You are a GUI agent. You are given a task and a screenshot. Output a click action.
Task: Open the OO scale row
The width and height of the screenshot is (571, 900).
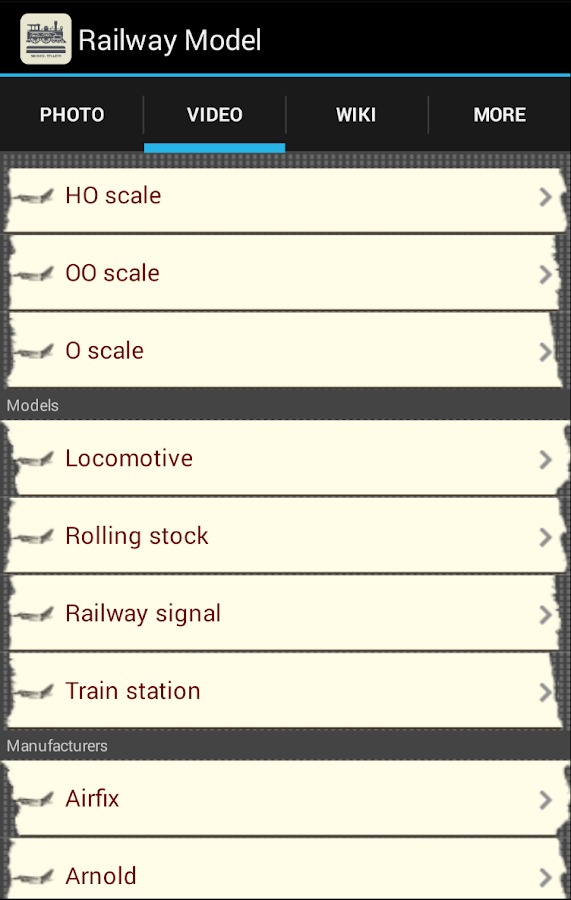click(285, 274)
